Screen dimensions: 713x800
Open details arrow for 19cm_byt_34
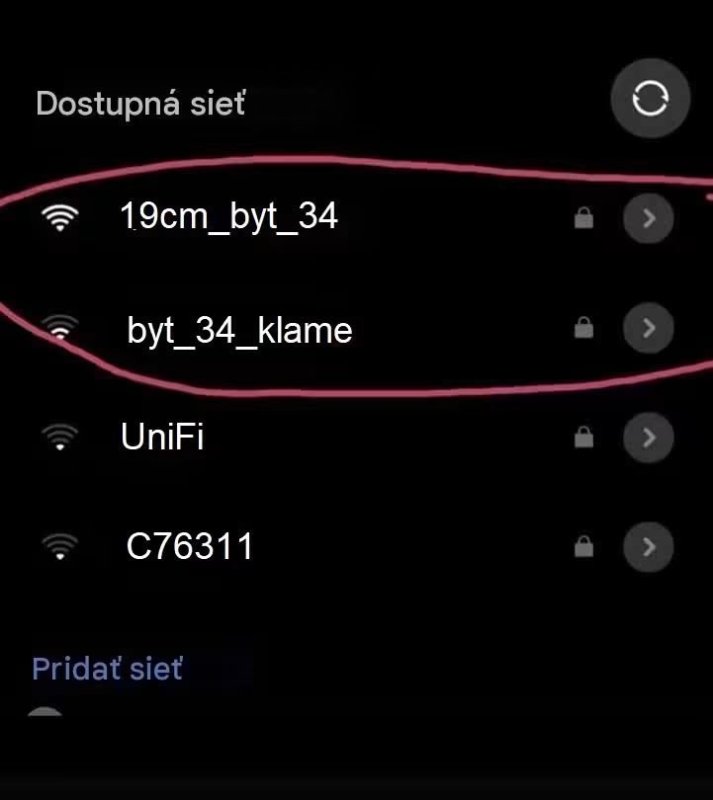tap(648, 218)
